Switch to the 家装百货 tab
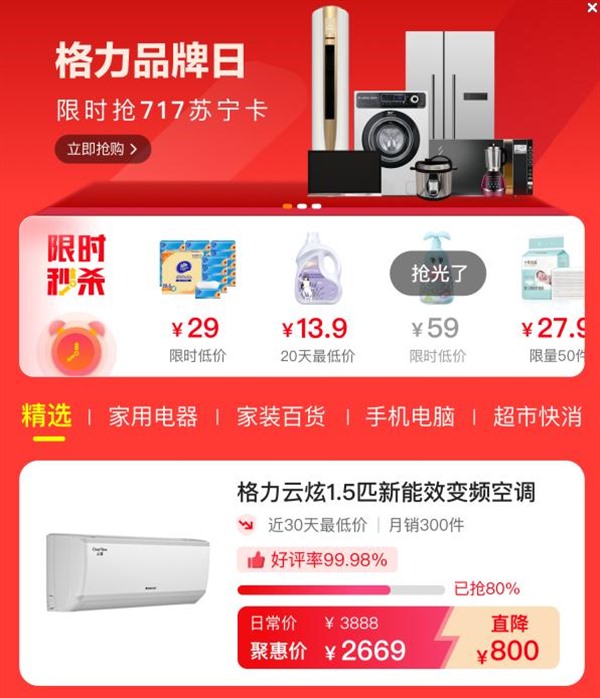 coord(281,417)
